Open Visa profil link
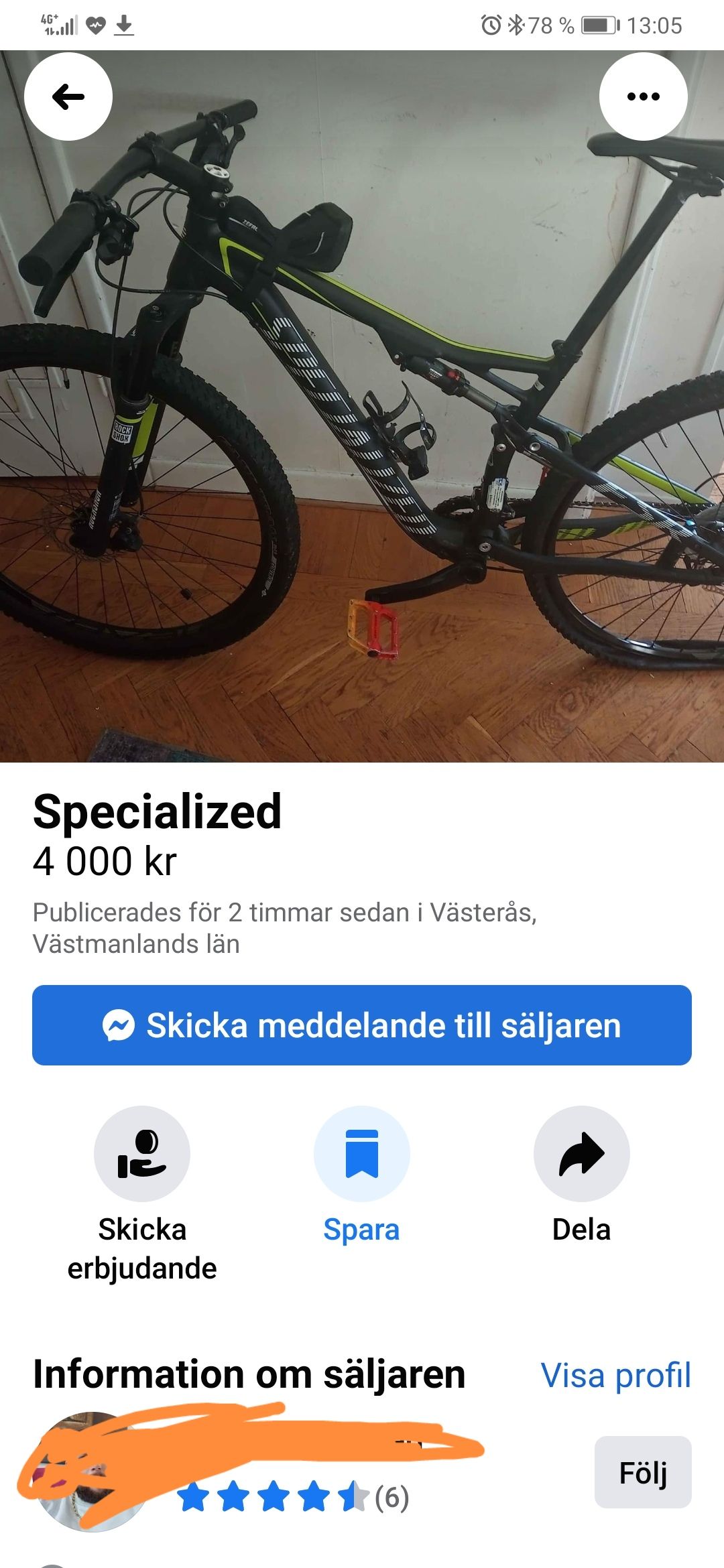Screen dimensions: 724x1568 pos(615,1376)
